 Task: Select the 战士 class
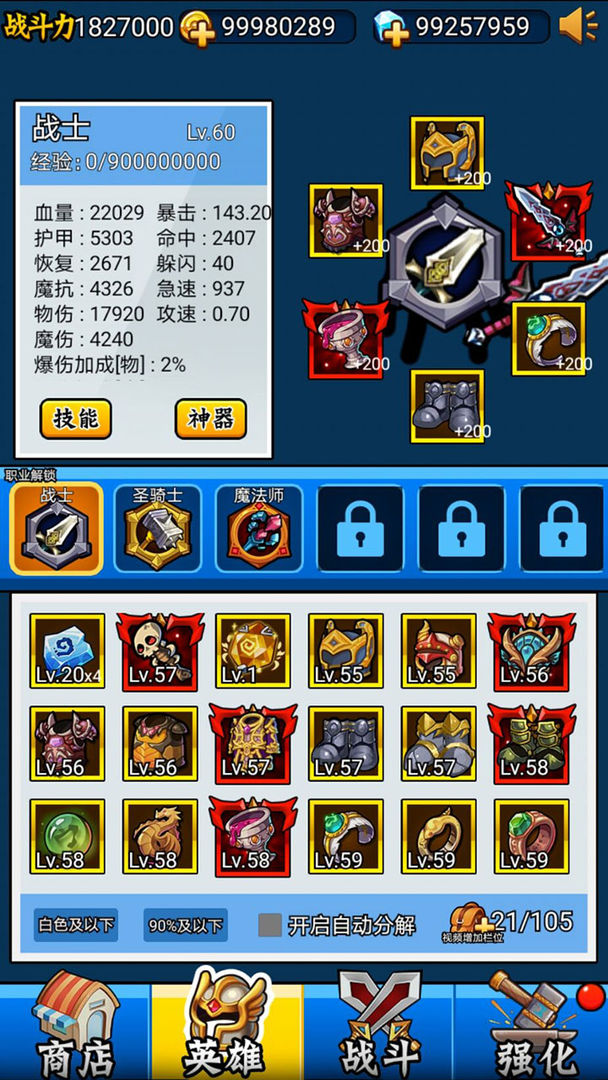point(56,528)
